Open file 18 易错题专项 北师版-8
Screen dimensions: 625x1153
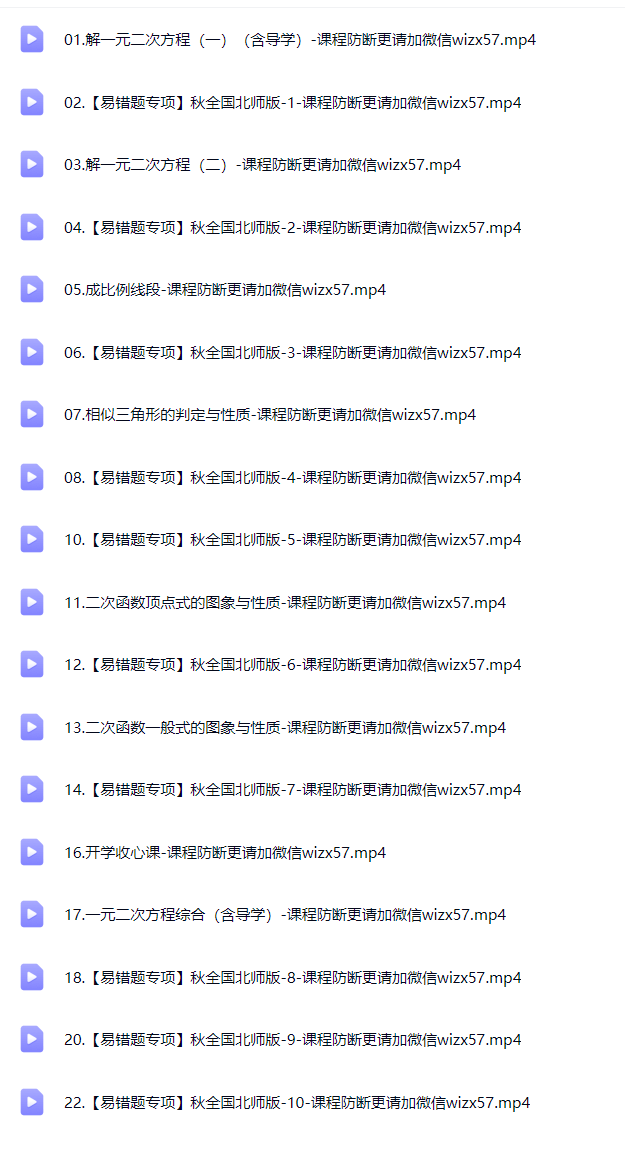pyautogui.click(x=292, y=978)
